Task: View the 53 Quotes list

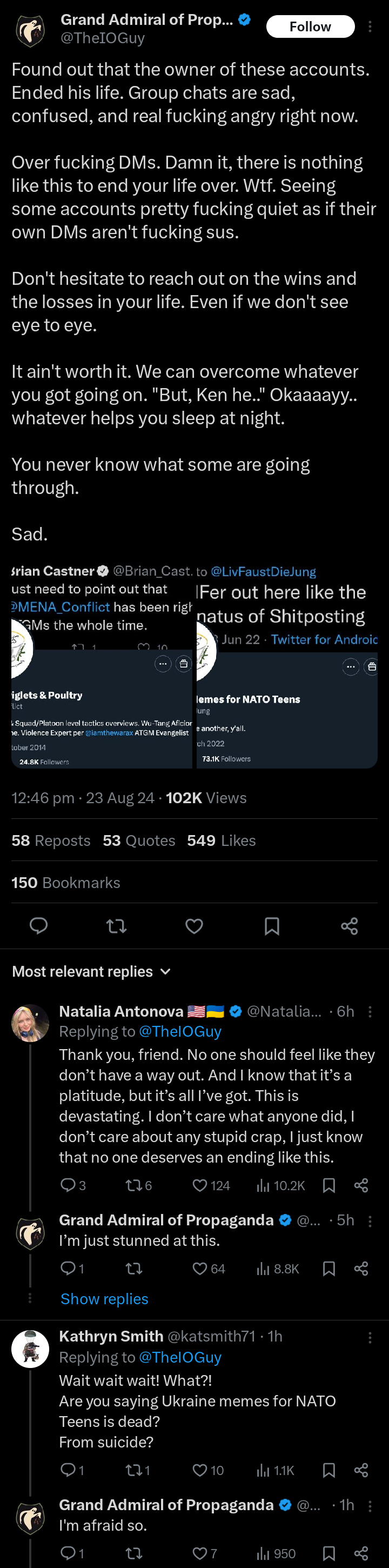Action: pos(139,840)
